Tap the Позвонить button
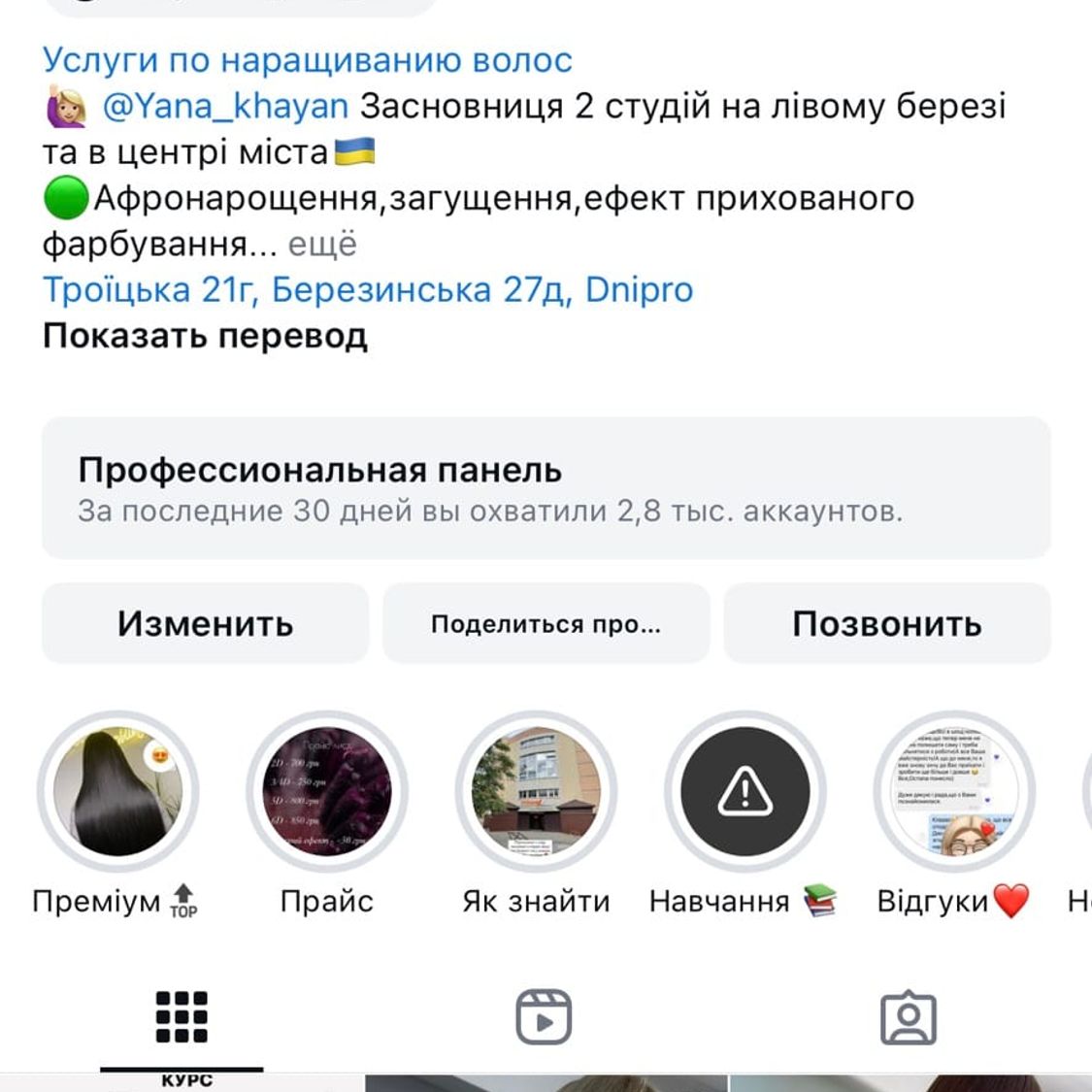The width and height of the screenshot is (1092, 1092). [x=887, y=623]
